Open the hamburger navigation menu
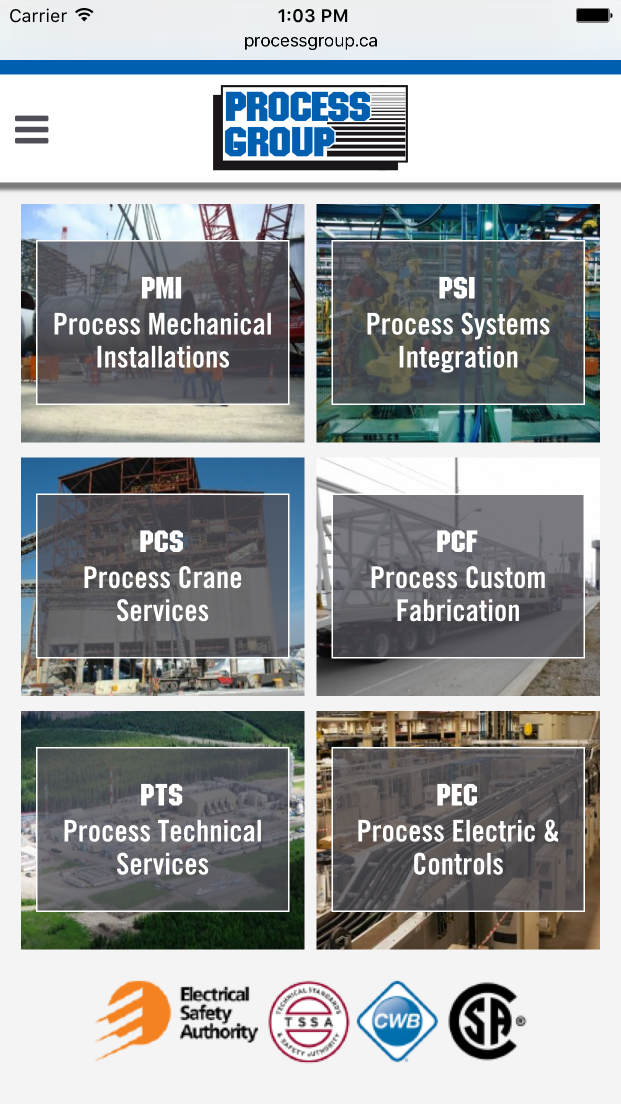The height and width of the screenshot is (1104, 621). [x=32, y=129]
